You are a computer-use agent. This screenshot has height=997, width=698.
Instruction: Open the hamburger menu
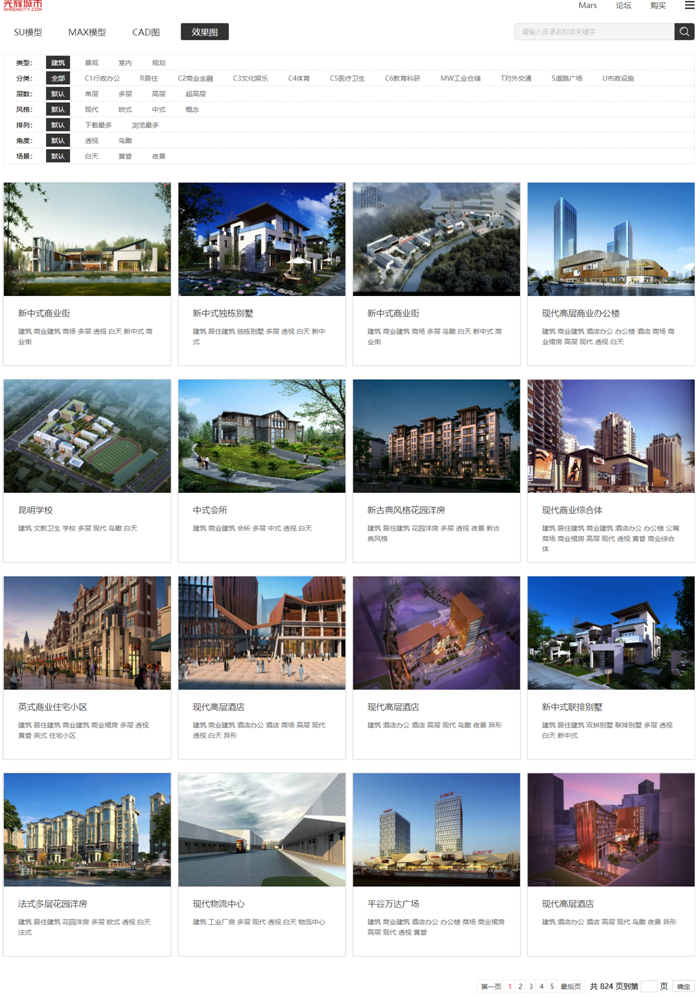click(689, 6)
